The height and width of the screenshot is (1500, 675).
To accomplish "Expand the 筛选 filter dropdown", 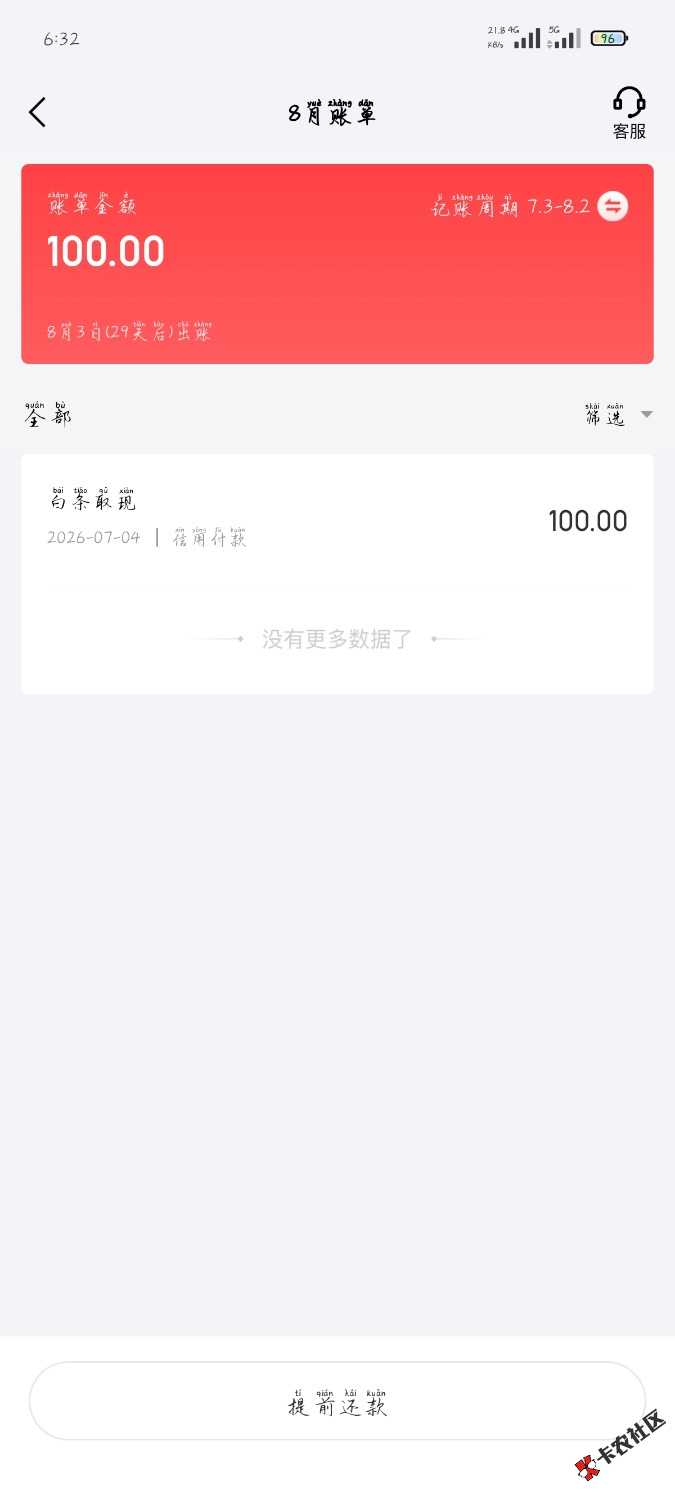I will [619, 414].
